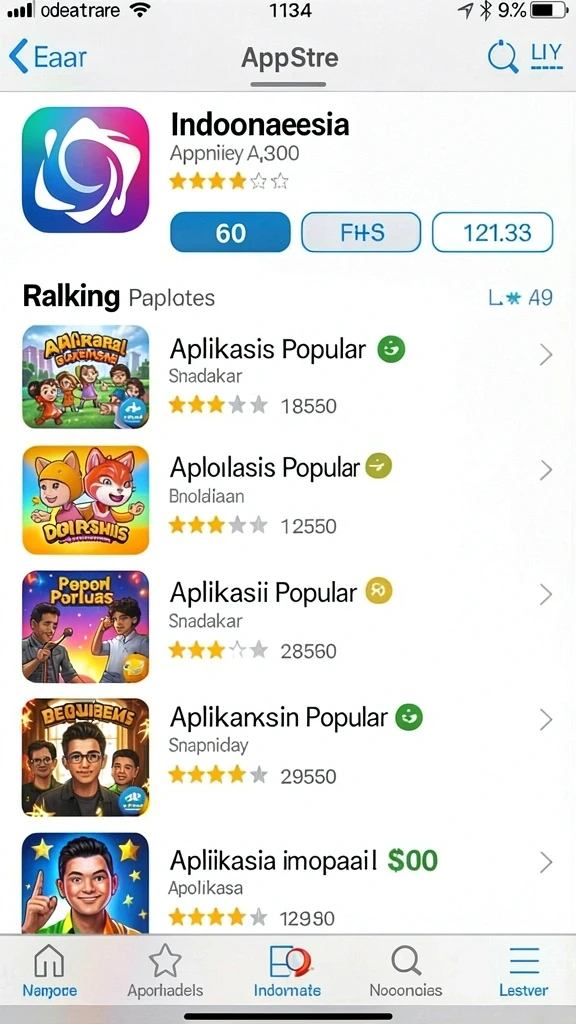576x1024 pixels.
Task: Open Aplikasii Popular rated 28560
Action: click(x=287, y=626)
